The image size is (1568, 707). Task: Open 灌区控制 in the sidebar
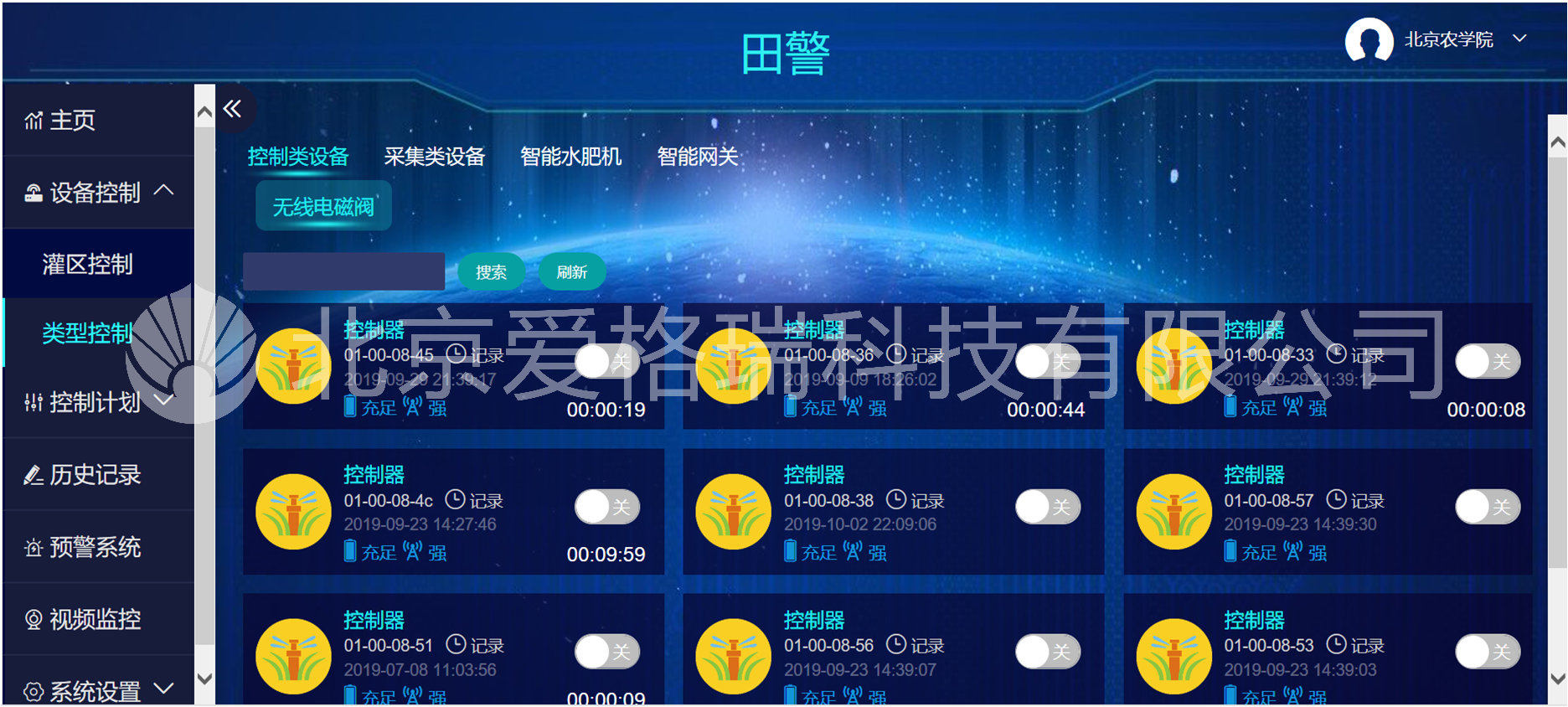88,265
